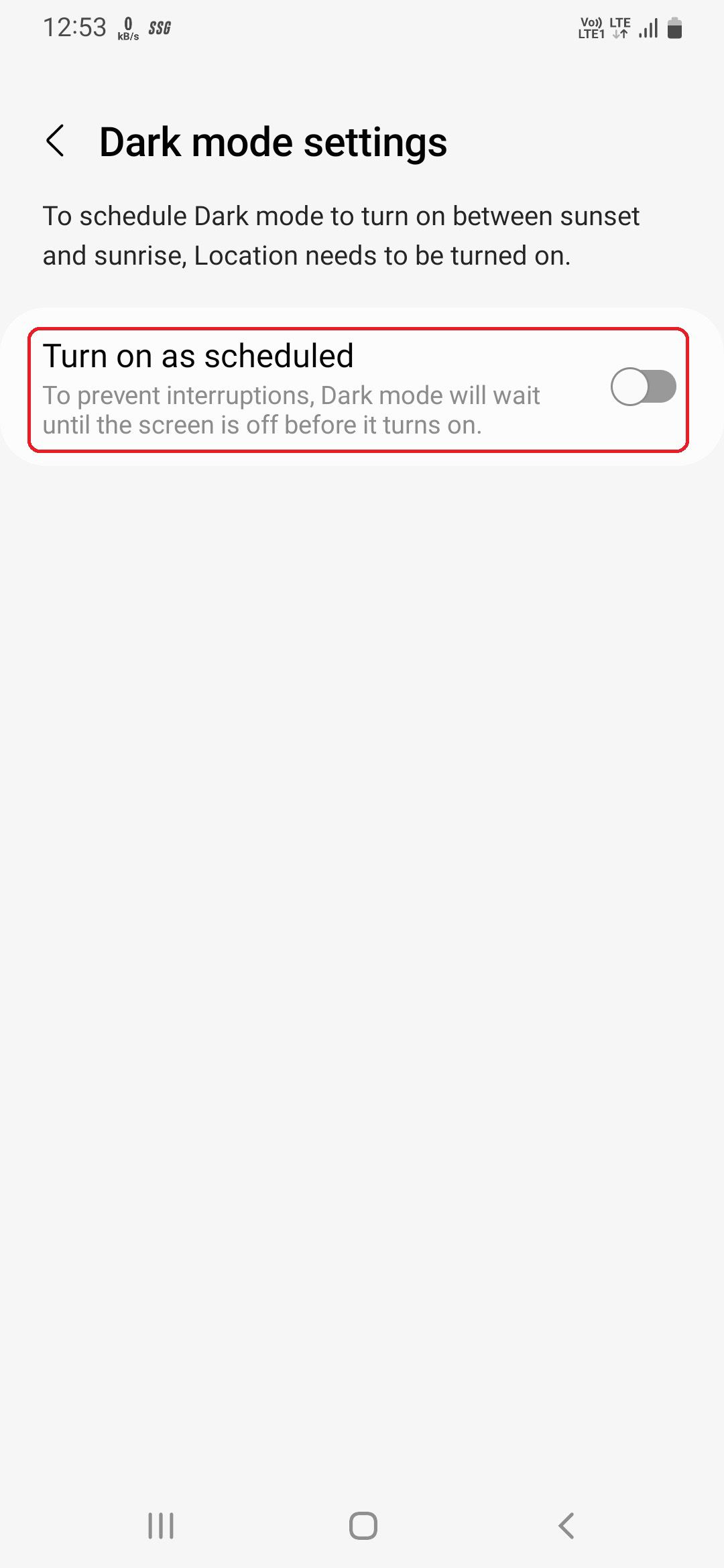
Task: Go to the home screen
Action: pos(363,1526)
